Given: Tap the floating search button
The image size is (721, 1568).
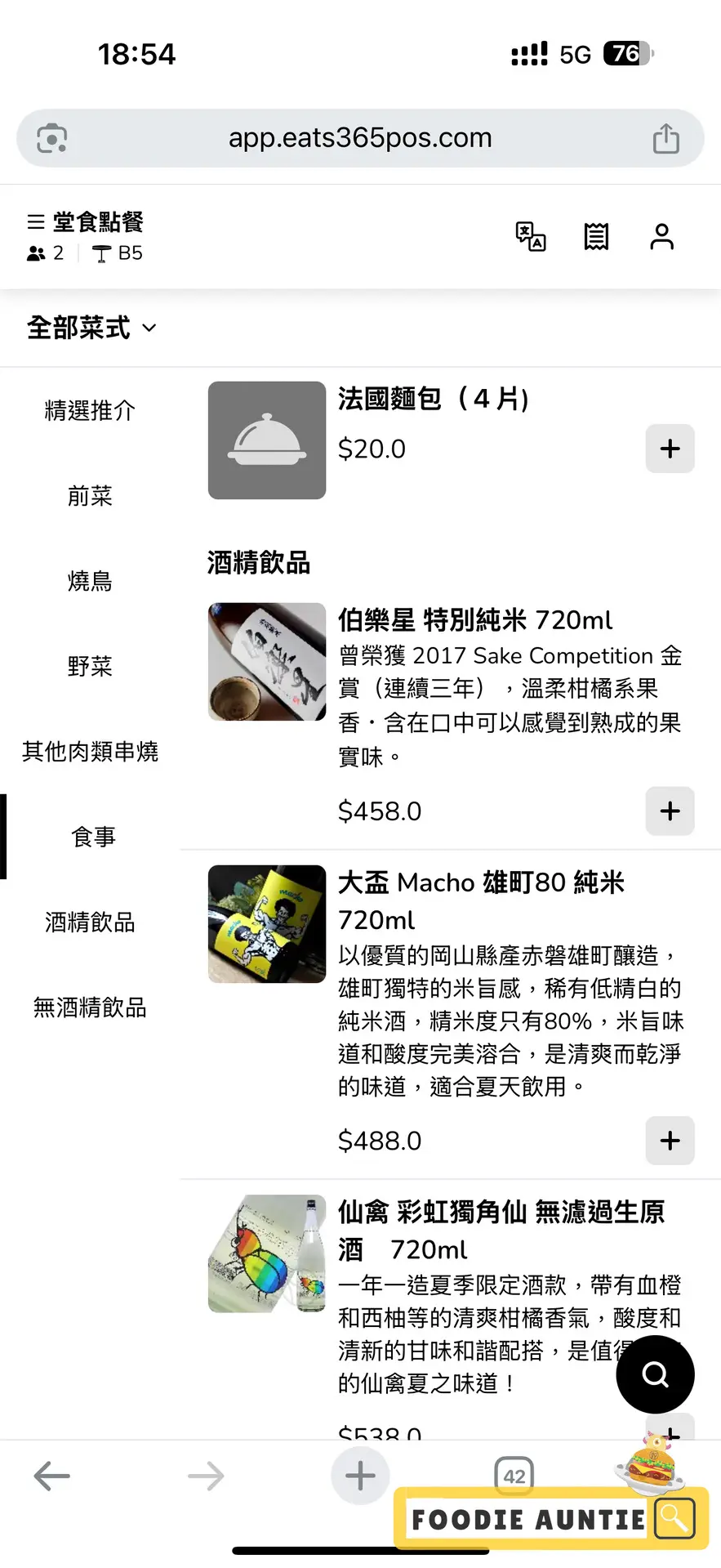Looking at the screenshot, I should pos(655,1374).
